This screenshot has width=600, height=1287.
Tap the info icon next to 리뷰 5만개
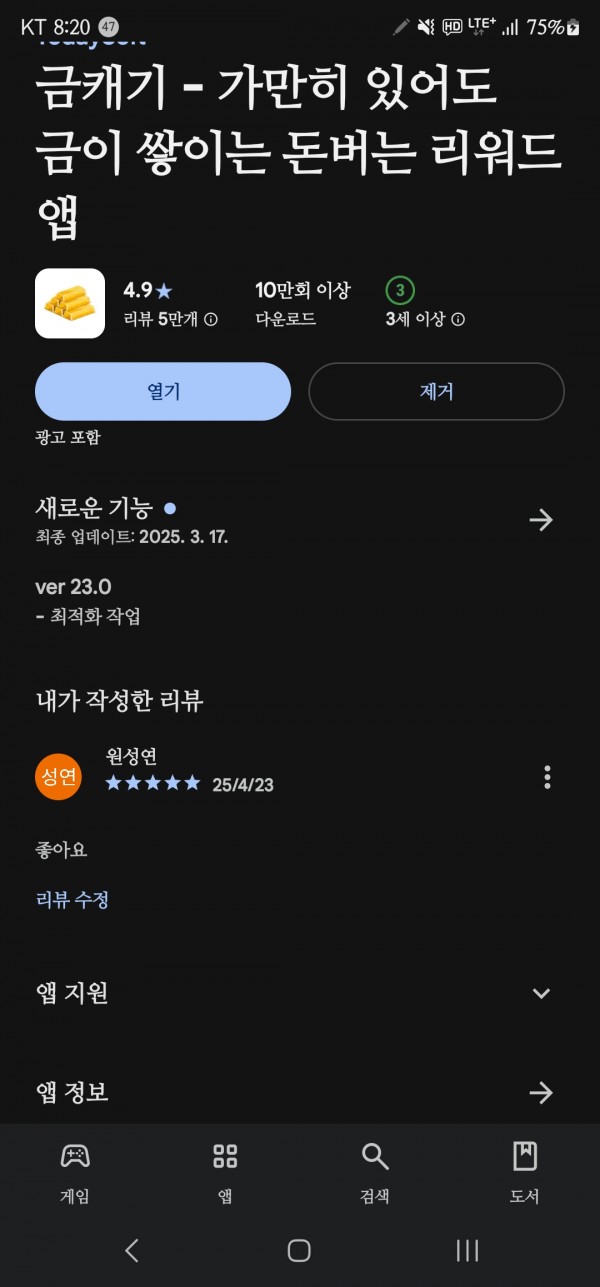211,319
